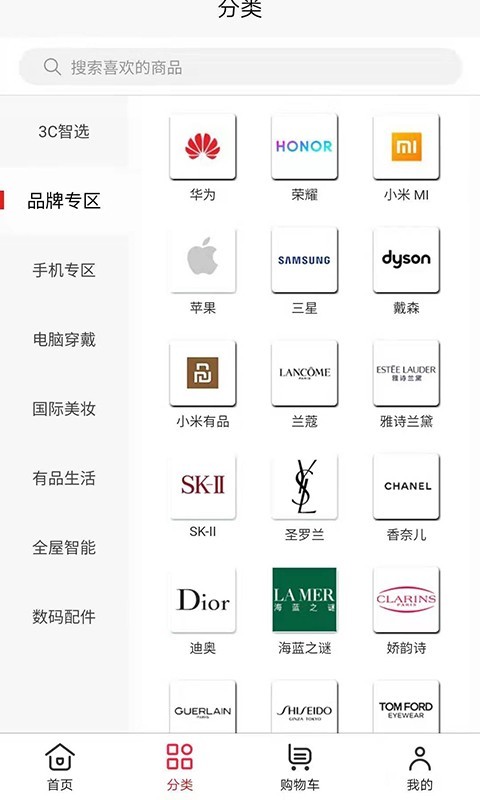Select the 3C智选 category
This screenshot has width=480, height=800.
click(x=64, y=132)
